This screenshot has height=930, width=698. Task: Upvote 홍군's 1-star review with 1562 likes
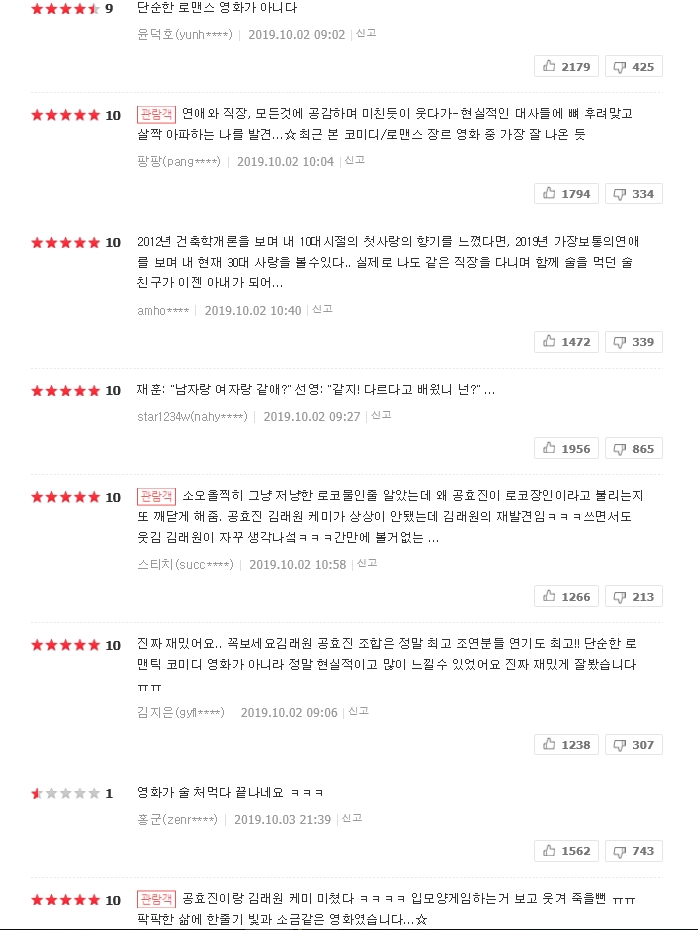[x=566, y=851]
